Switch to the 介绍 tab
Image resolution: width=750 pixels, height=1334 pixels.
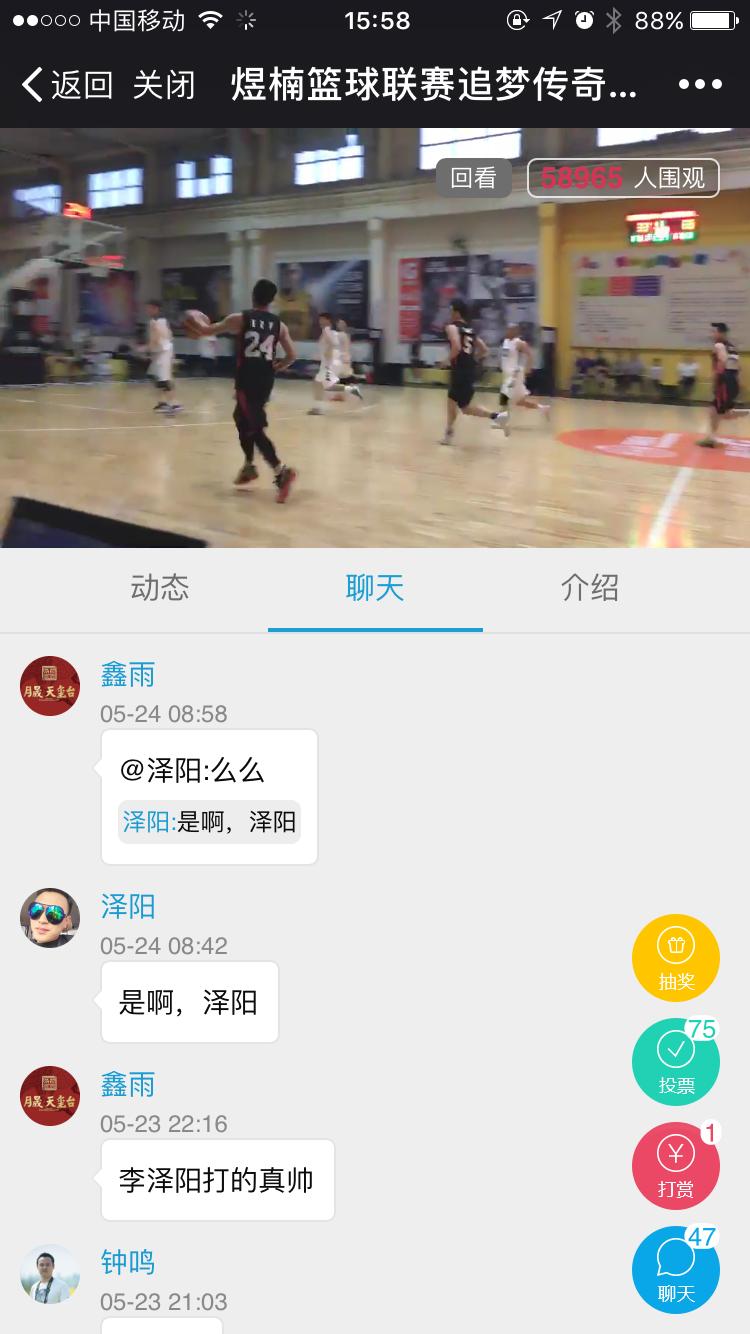pyautogui.click(x=589, y=589)
